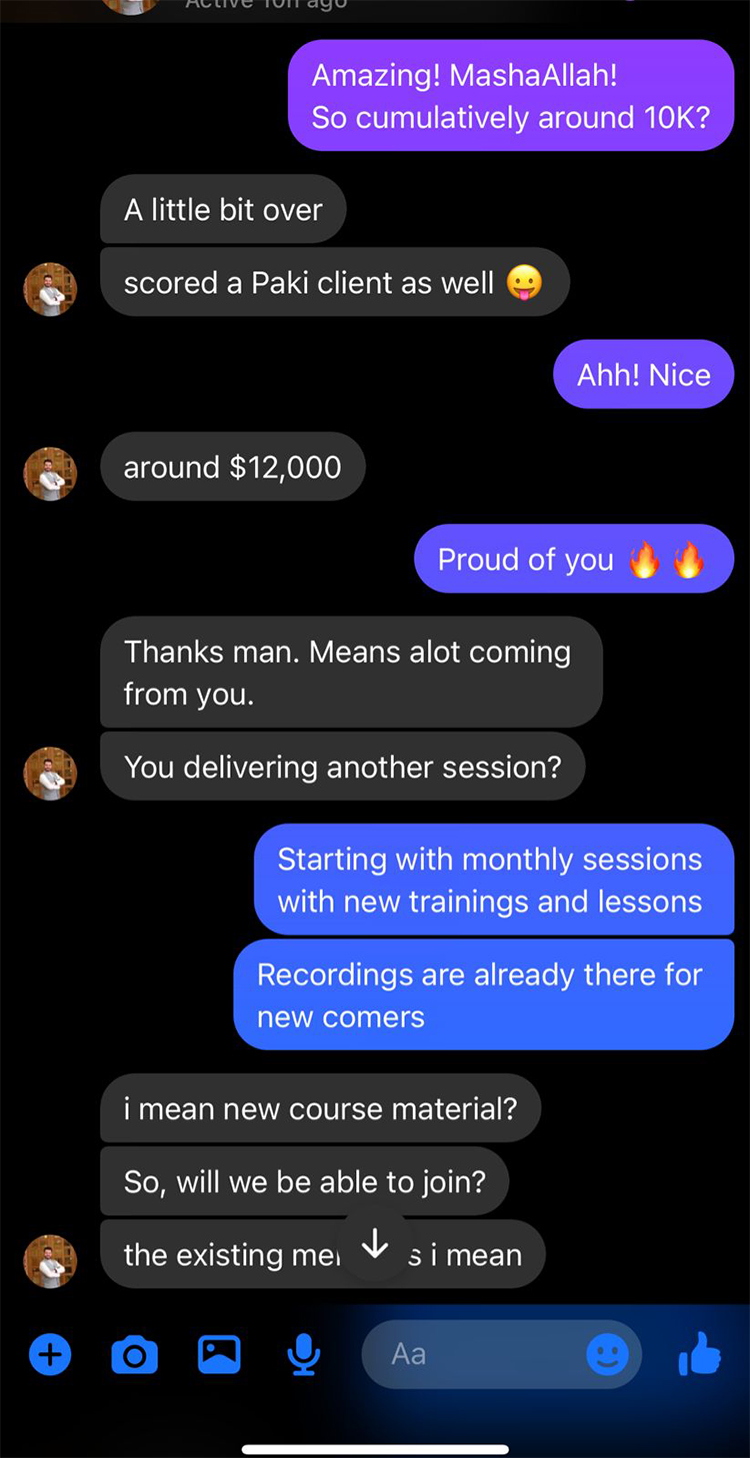Jump to latest messages with the down arrow
The image size is (750, 1458).
point(375,1244)
